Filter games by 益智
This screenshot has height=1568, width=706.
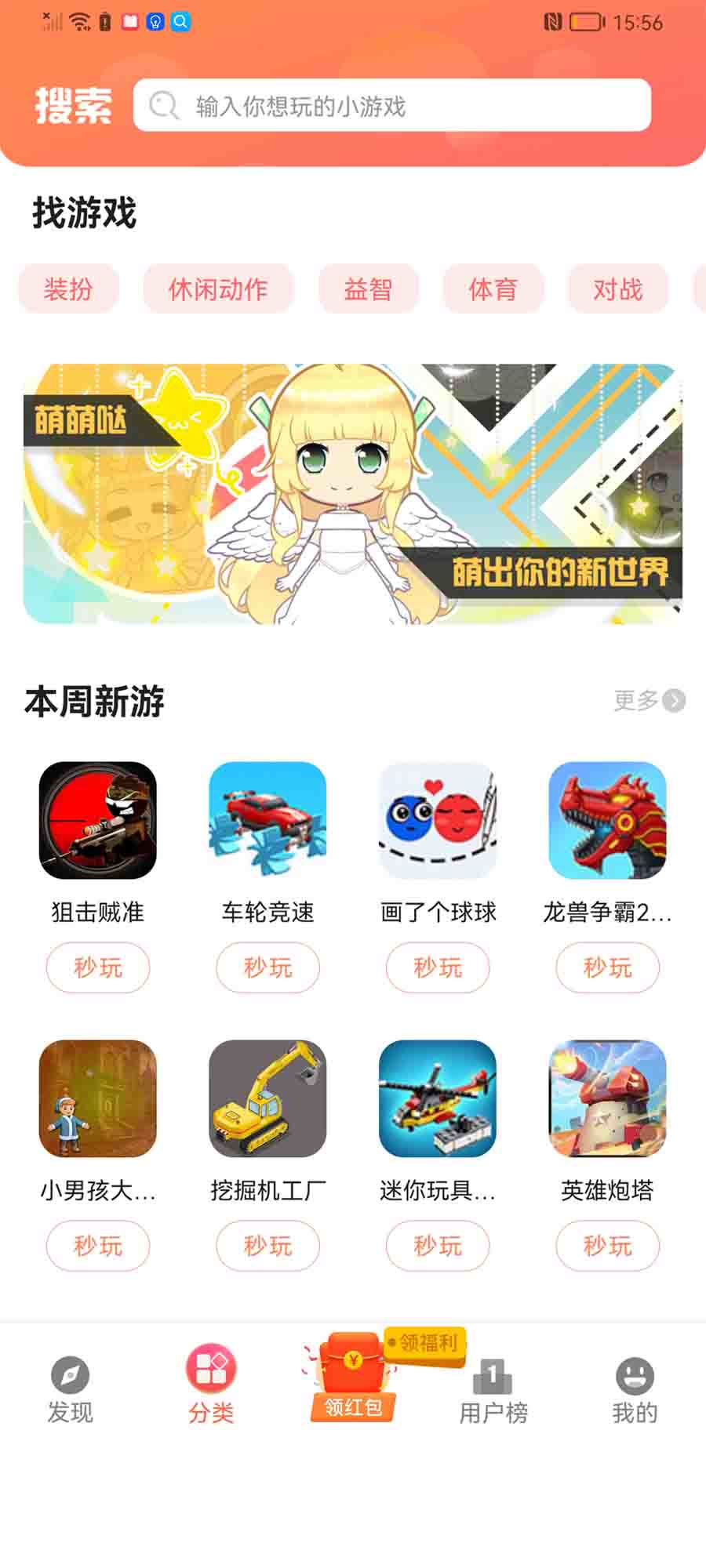tap(368, 289)
